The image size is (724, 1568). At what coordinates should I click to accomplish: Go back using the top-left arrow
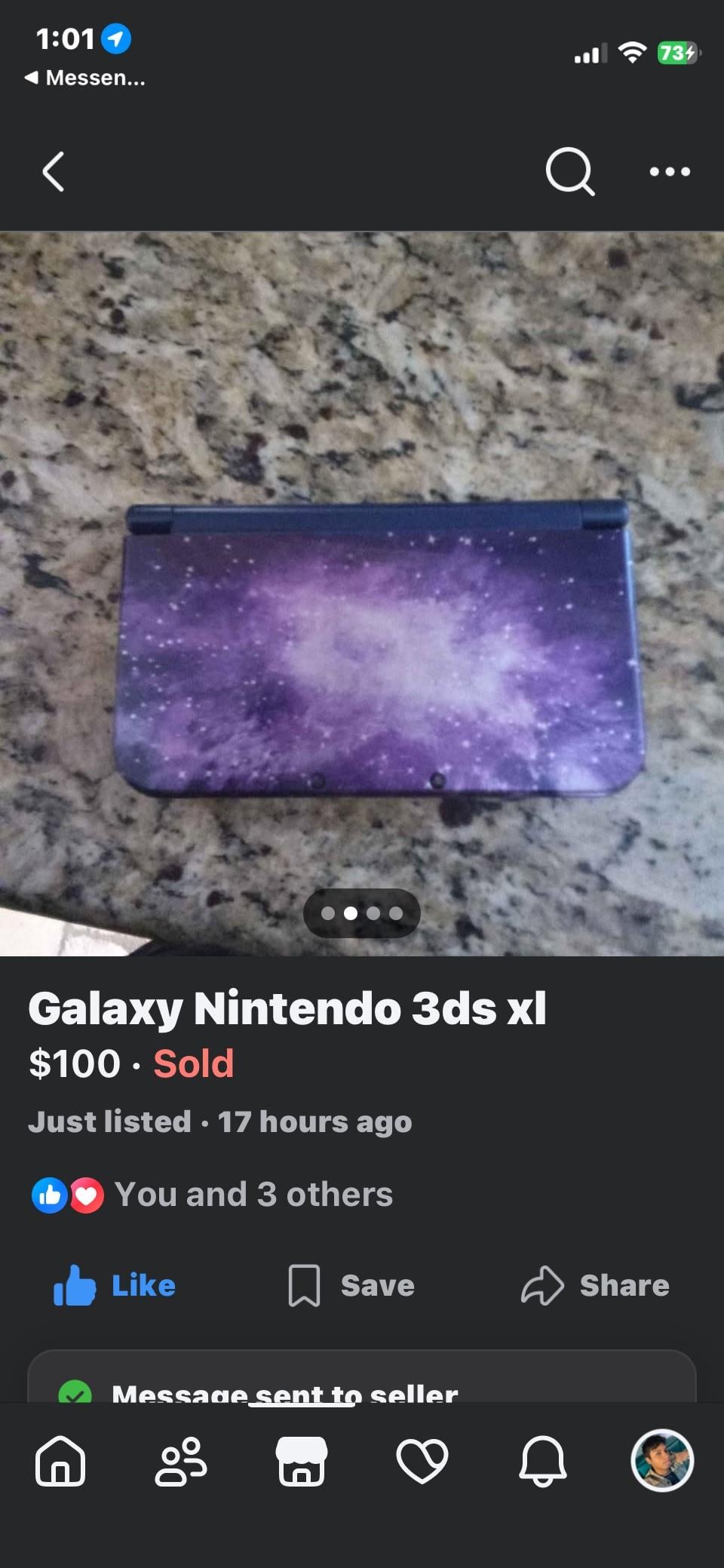click(x=54, y=172)
